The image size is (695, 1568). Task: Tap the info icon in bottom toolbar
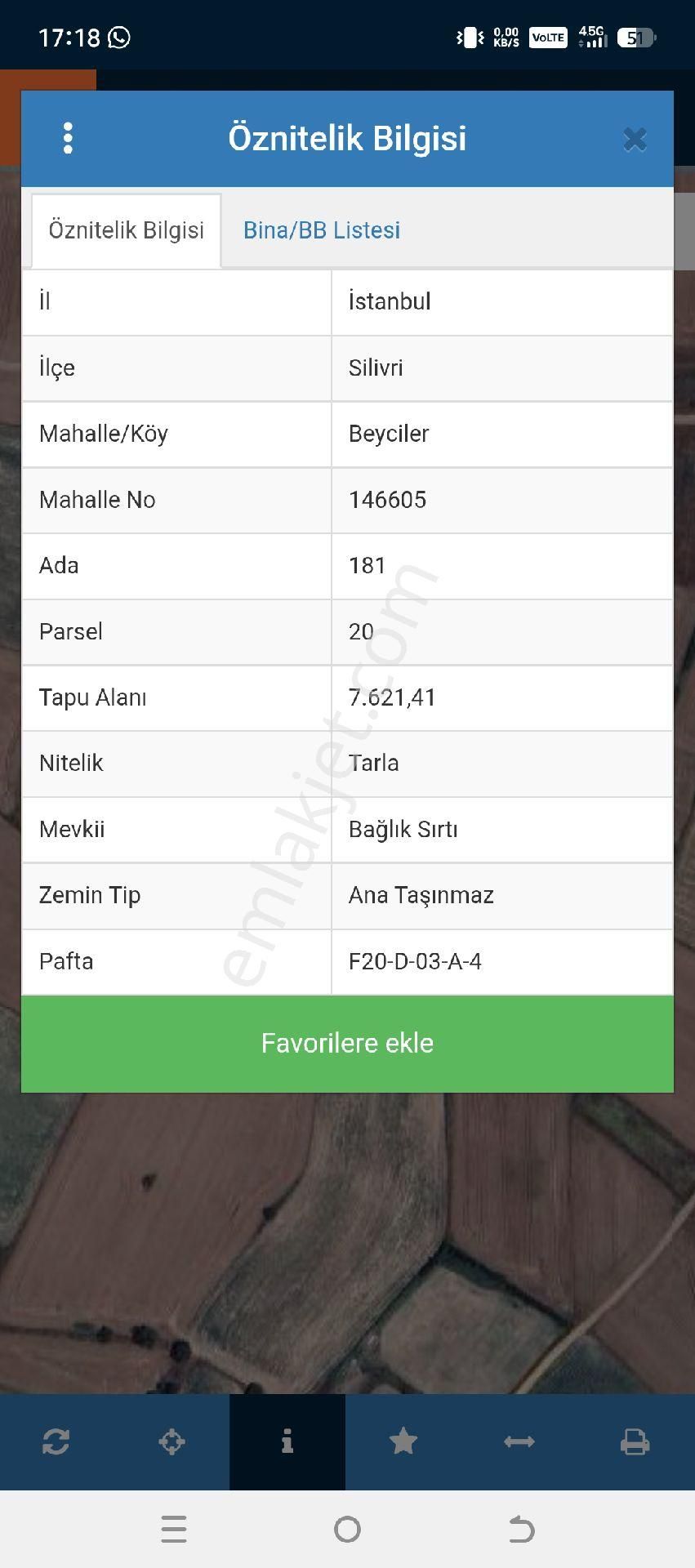[x=287, y=1441]
